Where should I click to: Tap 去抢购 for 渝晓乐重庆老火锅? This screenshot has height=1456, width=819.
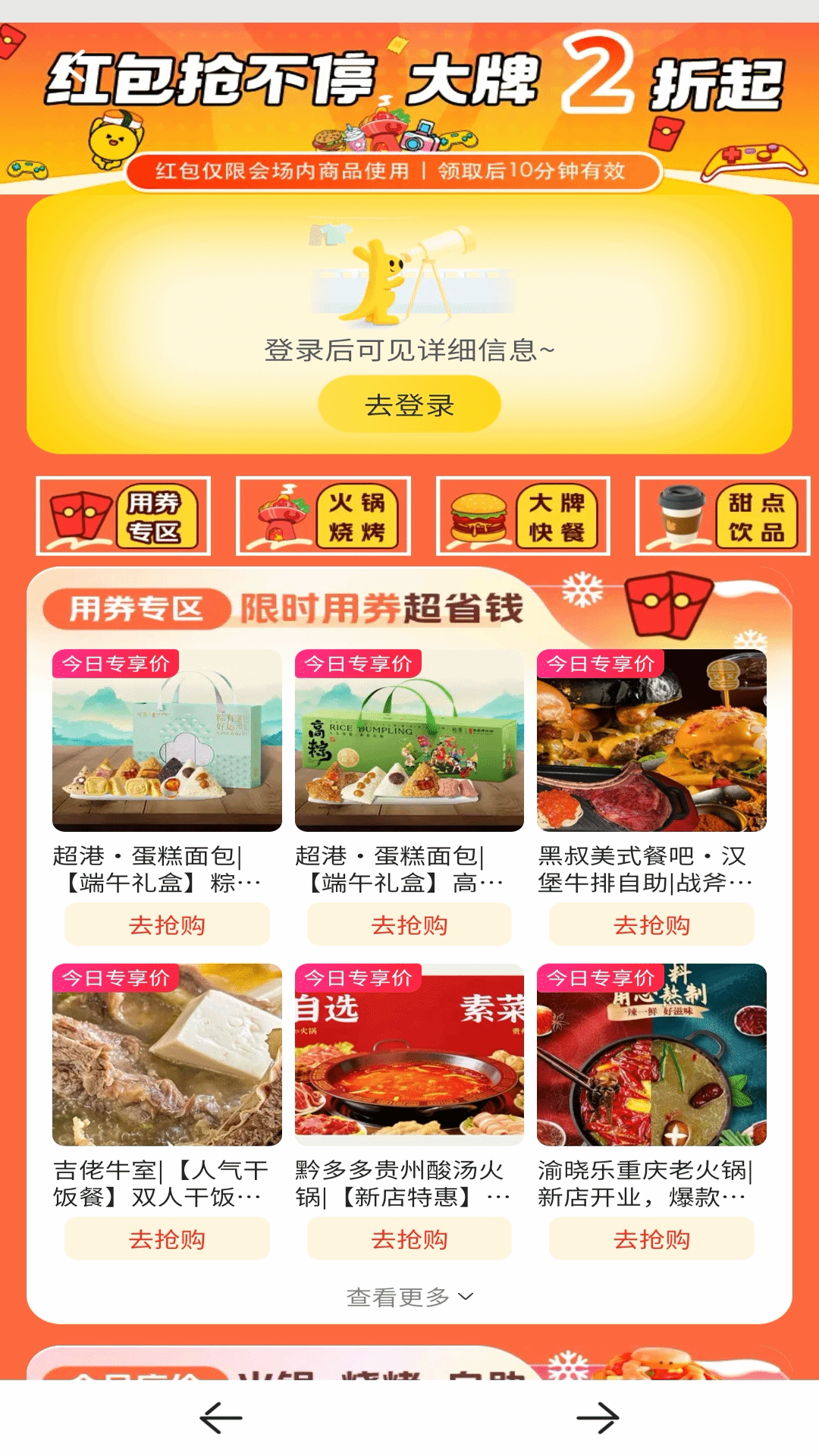pyautogui.click(x=651, y=1239)
